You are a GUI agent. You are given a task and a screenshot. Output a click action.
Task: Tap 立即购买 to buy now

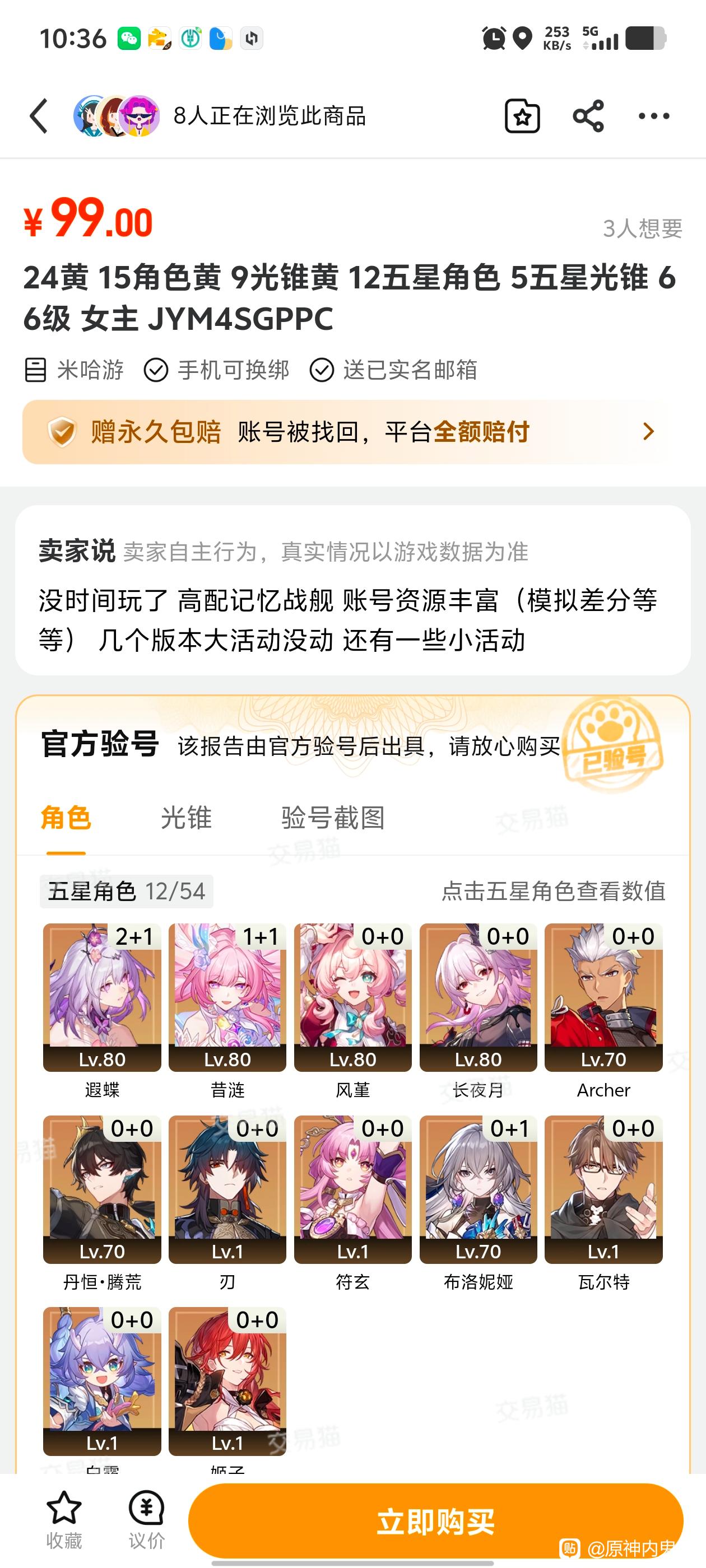435,1522
